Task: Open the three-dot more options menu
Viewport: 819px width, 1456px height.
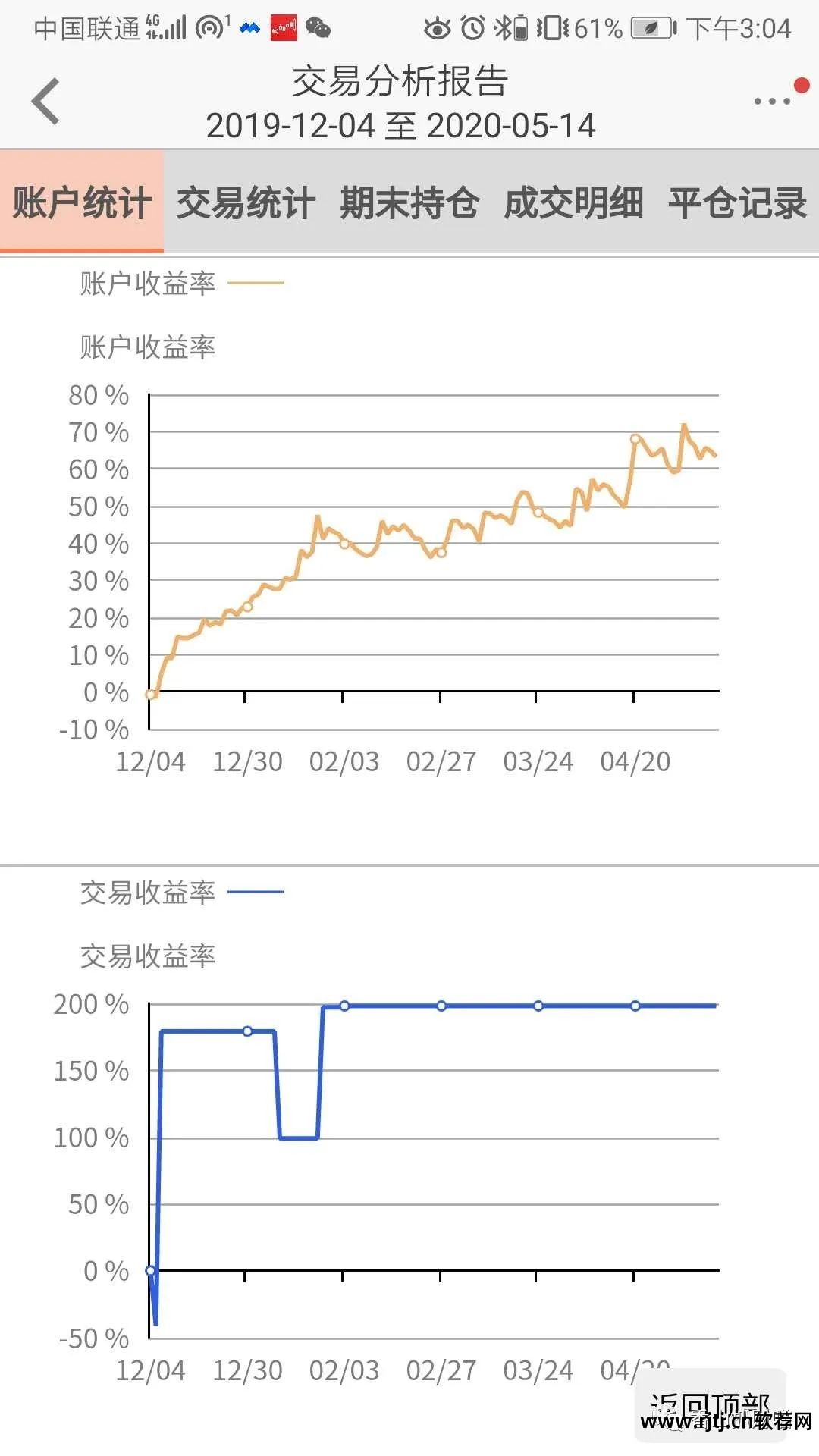Action: tap(772, 101)
